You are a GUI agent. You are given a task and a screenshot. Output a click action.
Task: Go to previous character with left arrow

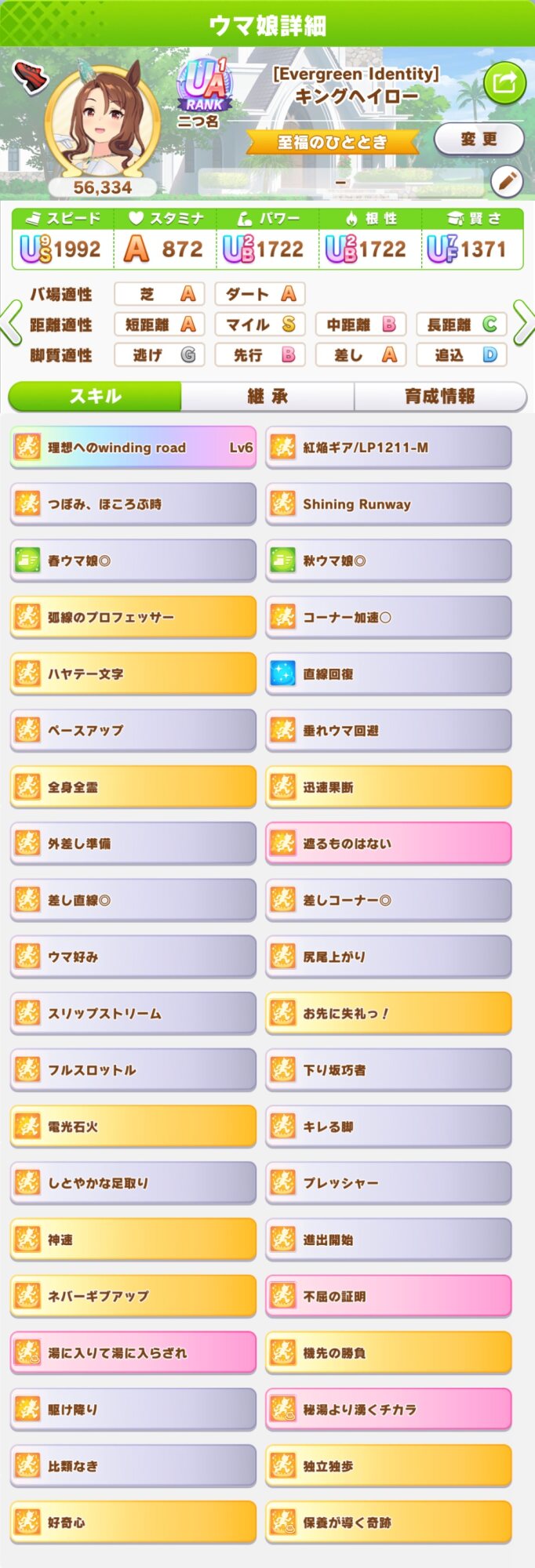[x=11, y=322]
